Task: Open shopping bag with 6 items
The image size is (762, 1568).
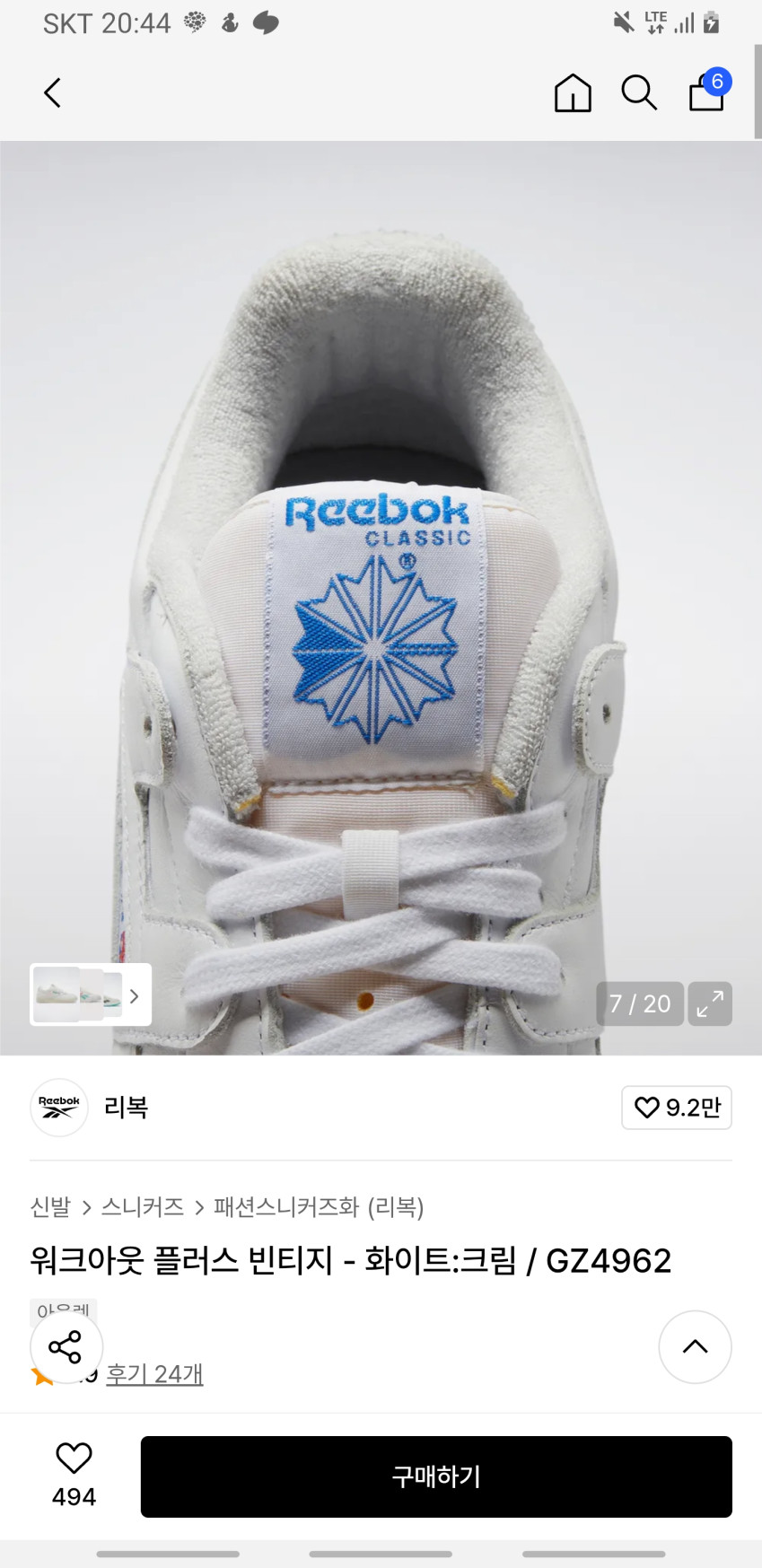Action: tap(707, 92)
